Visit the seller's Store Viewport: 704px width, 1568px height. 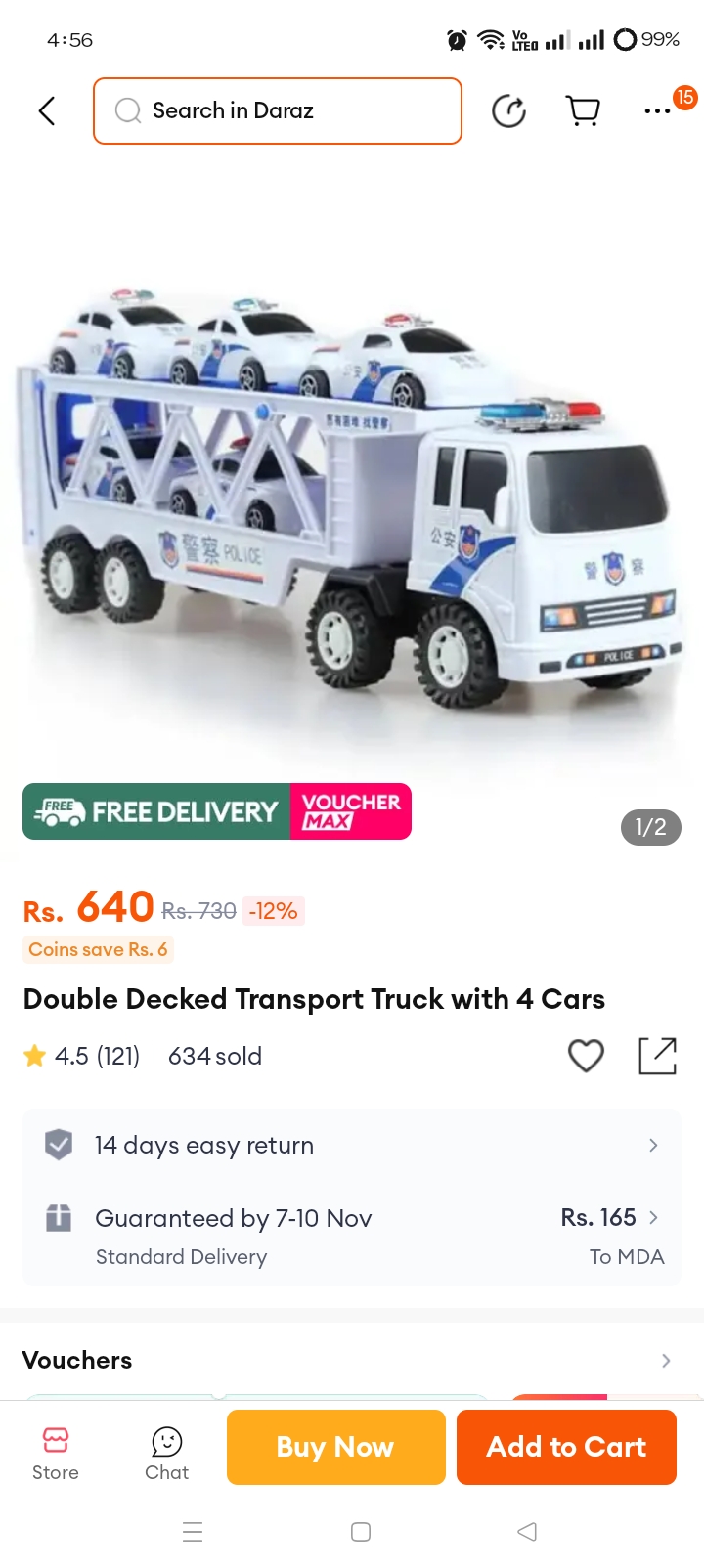tap(56, 1454)
